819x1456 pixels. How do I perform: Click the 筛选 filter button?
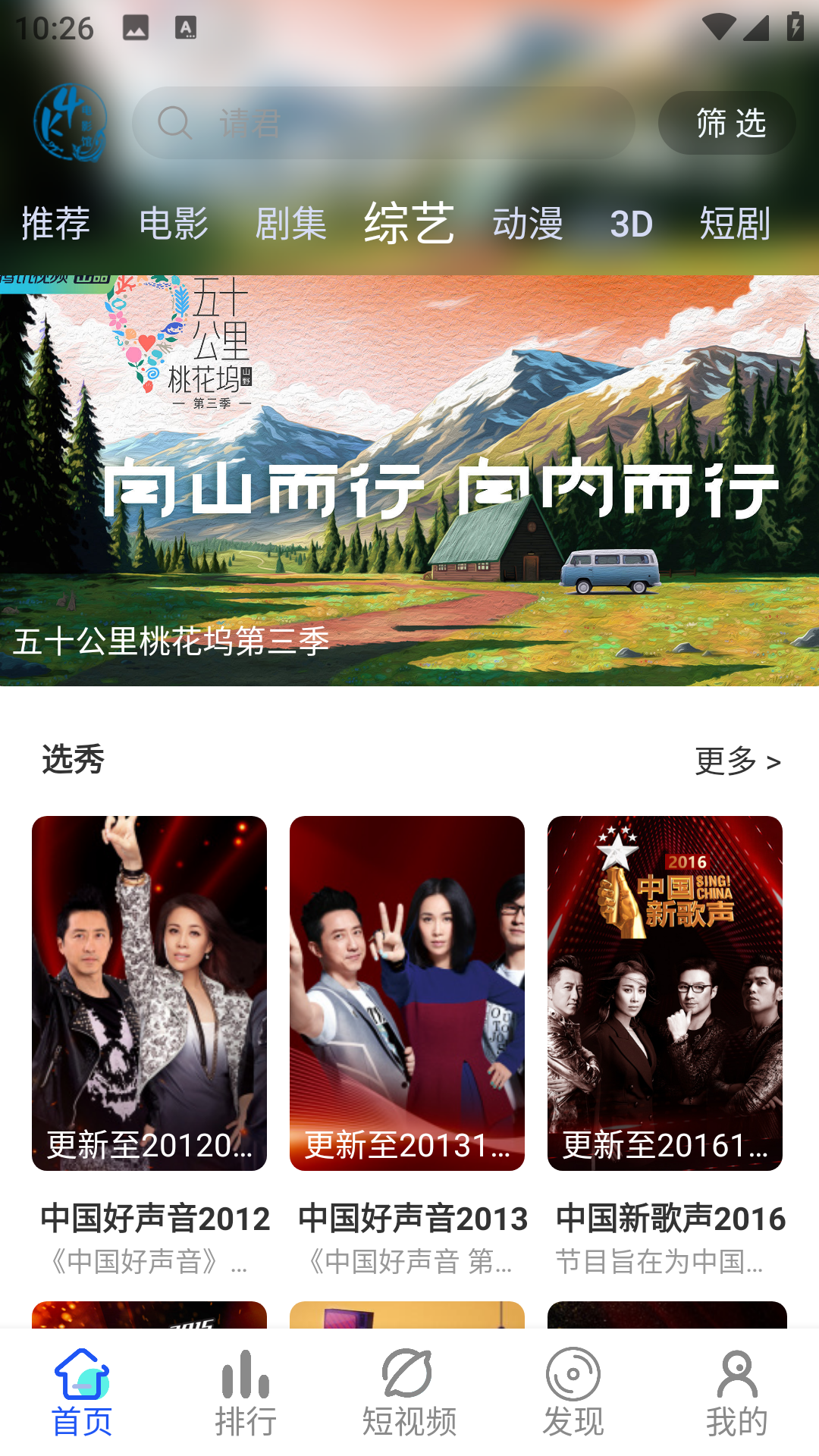726,123
